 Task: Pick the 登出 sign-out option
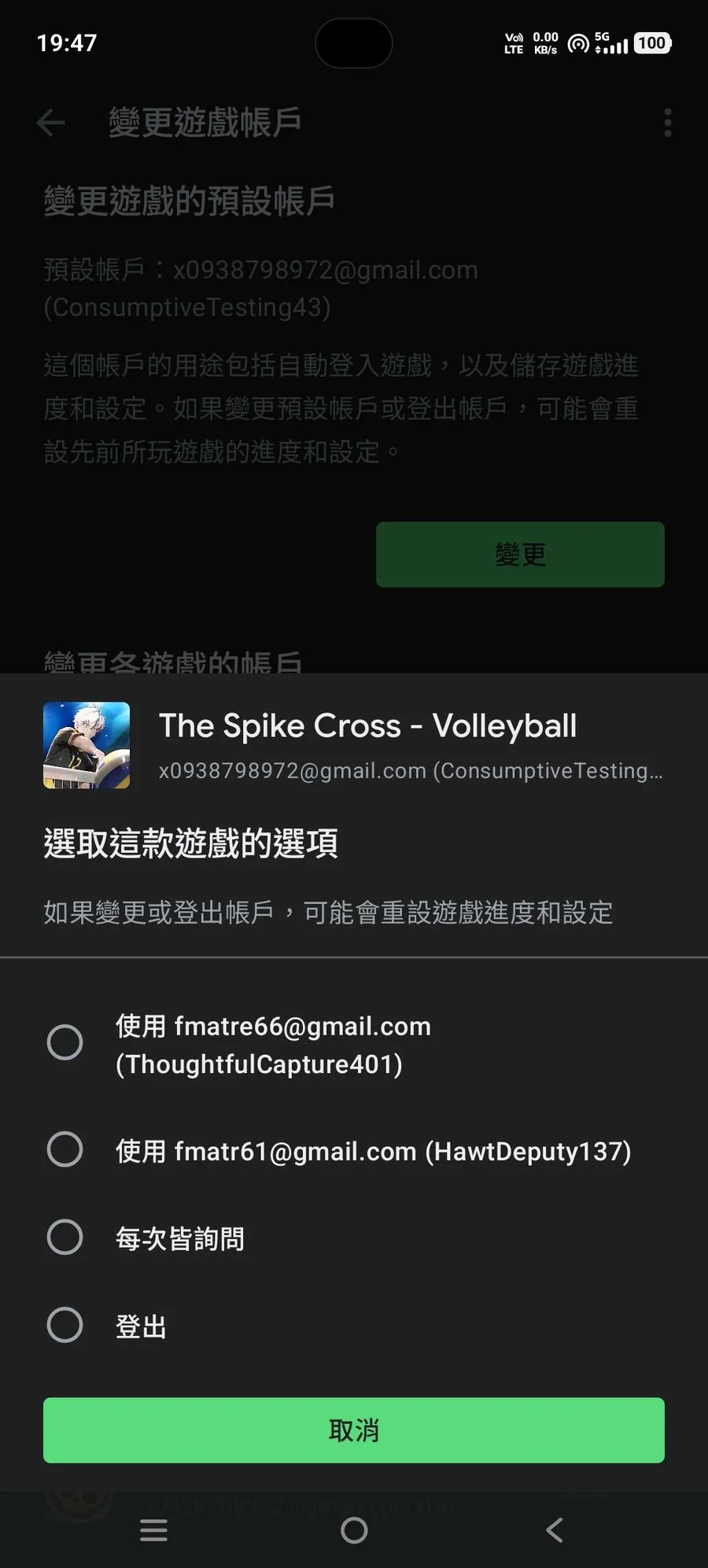[x=354, y=1325]
